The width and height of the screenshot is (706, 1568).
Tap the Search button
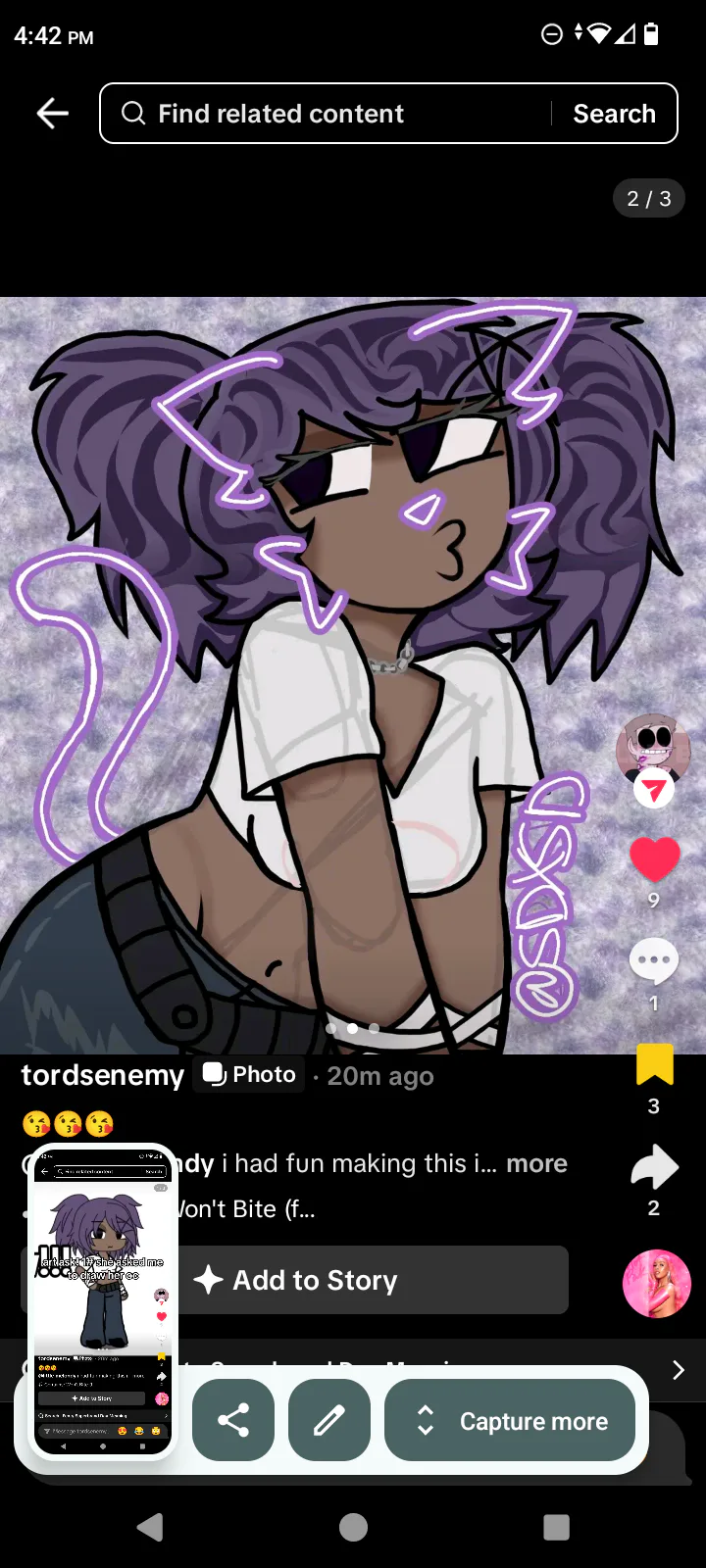614,114
